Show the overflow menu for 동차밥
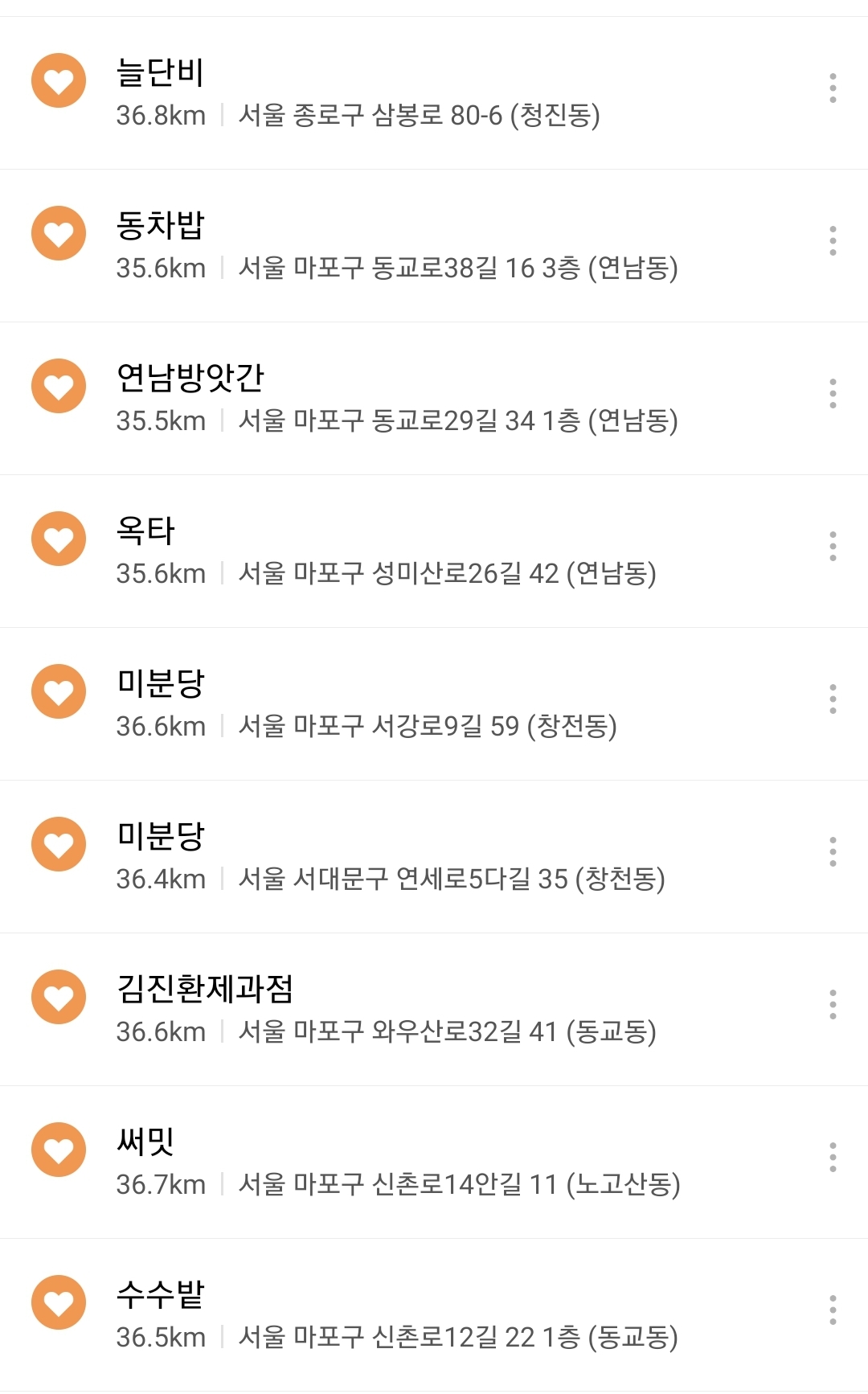Image resolution: width=868 pixels, height=1394 pixels. point(833,241)
